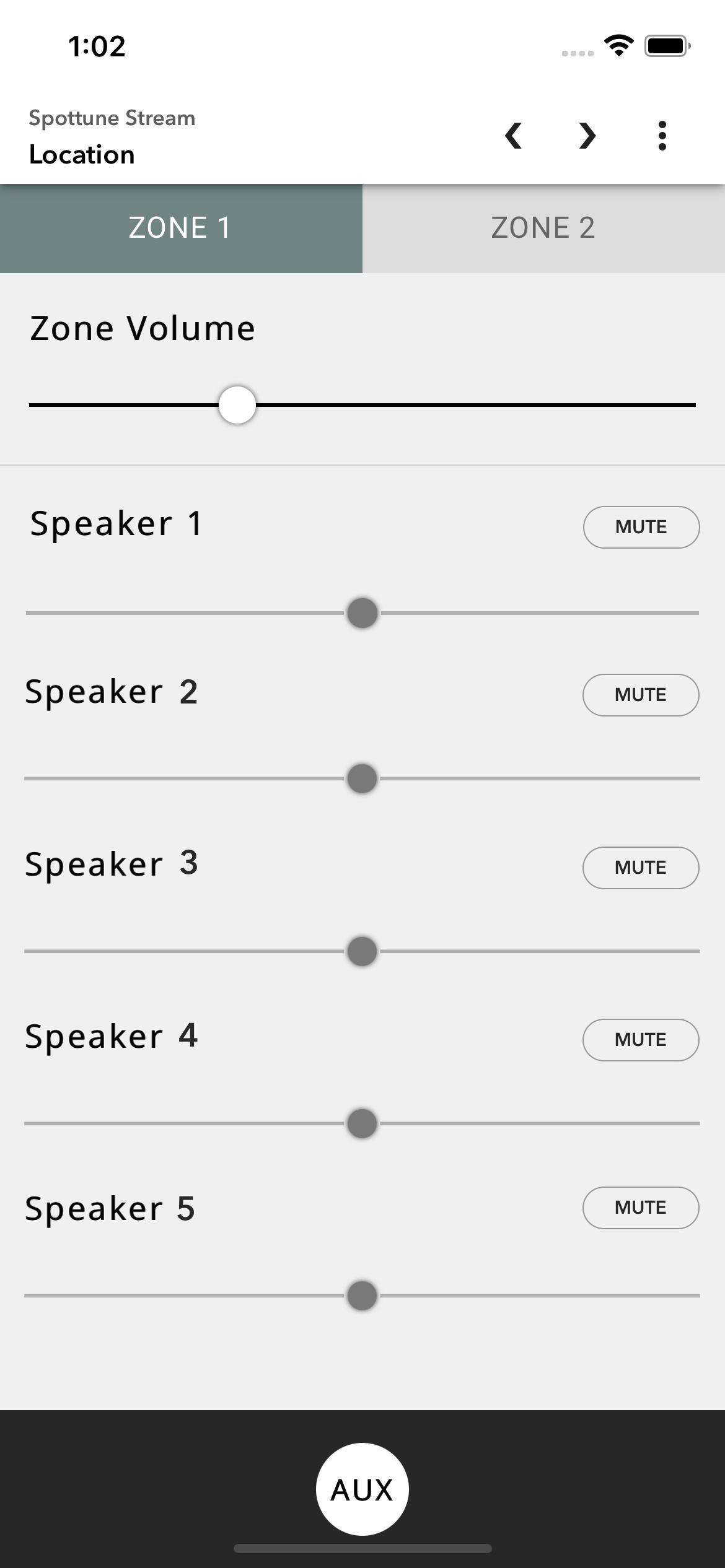Switch to the Zone 2 tab
The image size is (725, 1568).
click(x=543, y=228)
